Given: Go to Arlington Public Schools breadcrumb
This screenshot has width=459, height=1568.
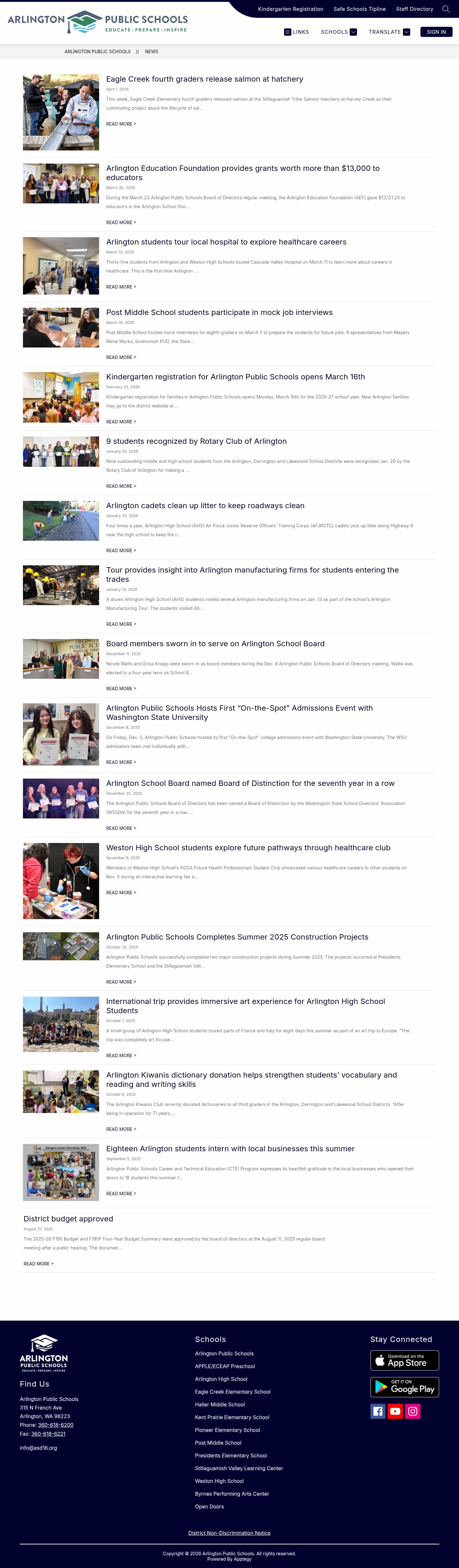Looking at the screenshot, I should pos(98,52).
